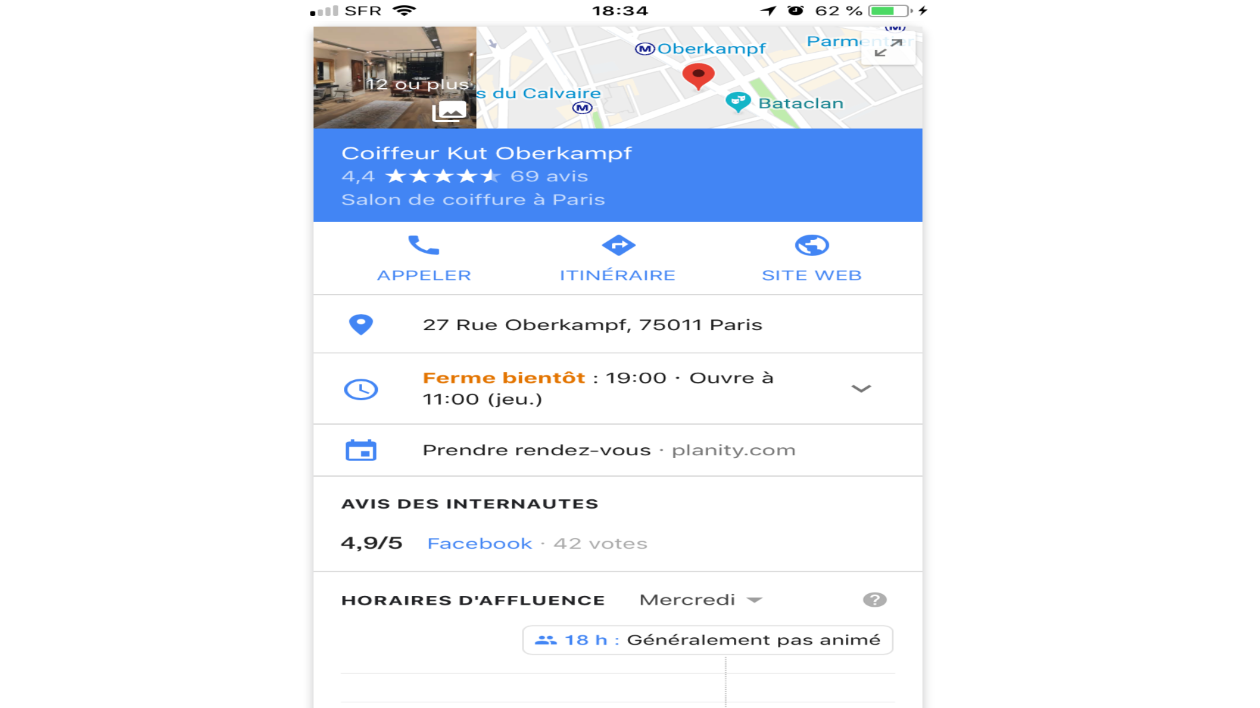The height and width of the screenshot is (708, 1260).
Task: Open the map preview with red pin
Action: pos(680,80)
